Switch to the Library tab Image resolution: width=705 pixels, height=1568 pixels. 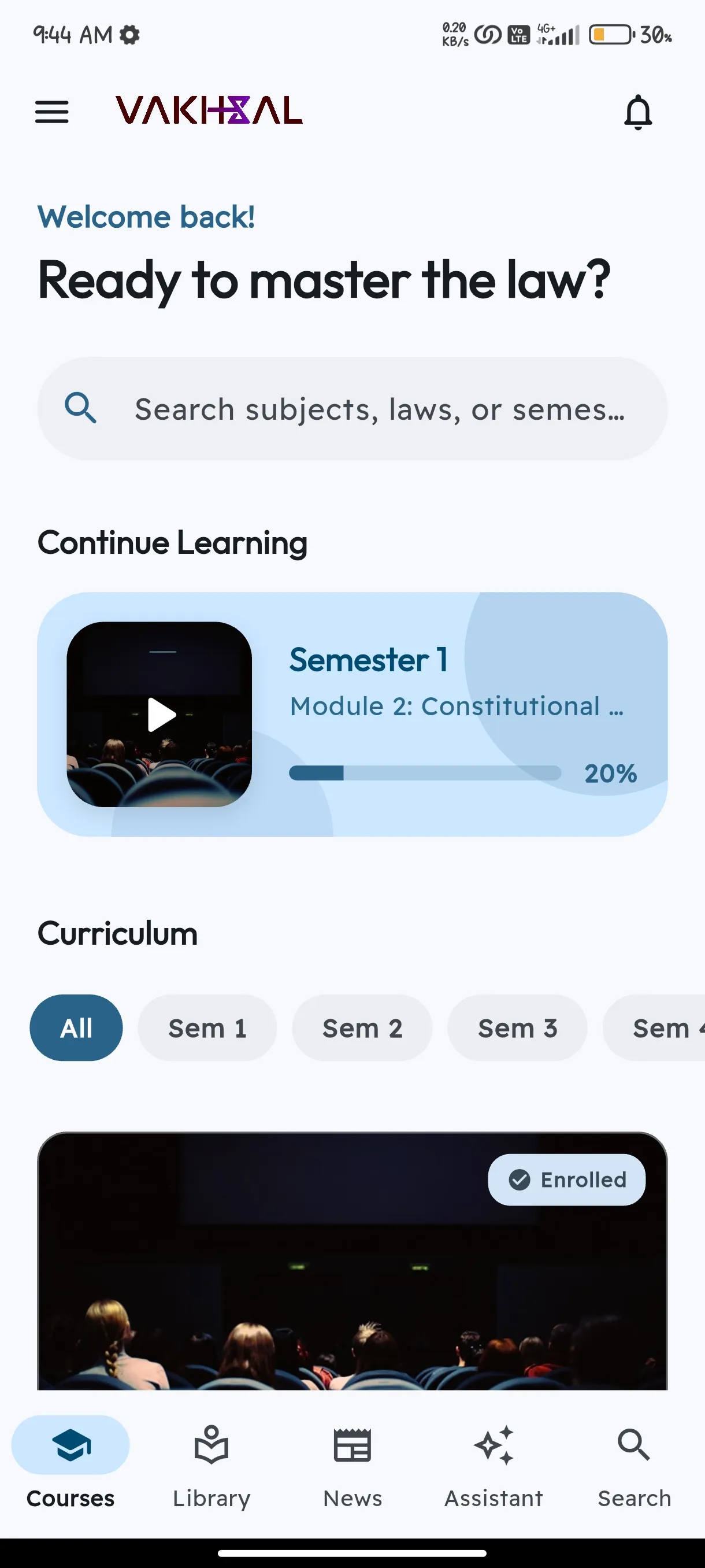tap(211, 1473)
